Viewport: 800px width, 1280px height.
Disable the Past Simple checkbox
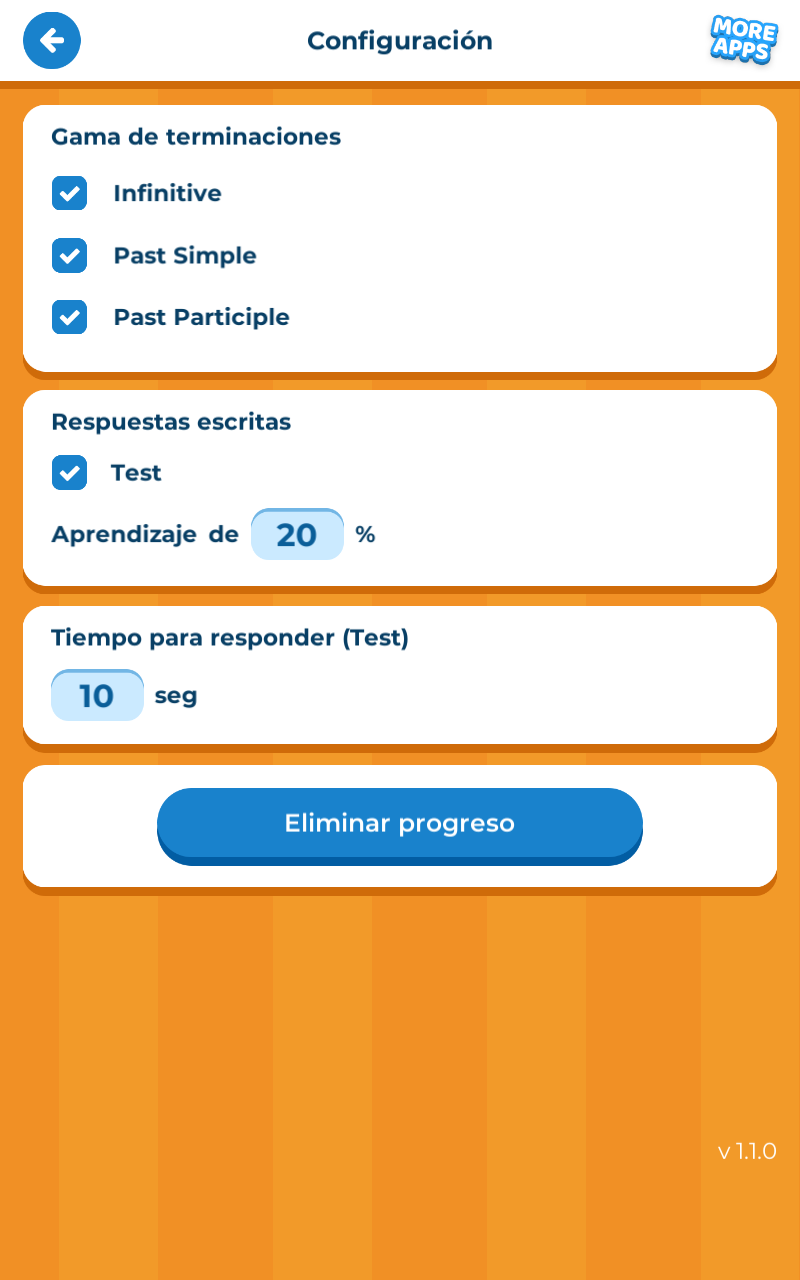(x=70, y=255)
